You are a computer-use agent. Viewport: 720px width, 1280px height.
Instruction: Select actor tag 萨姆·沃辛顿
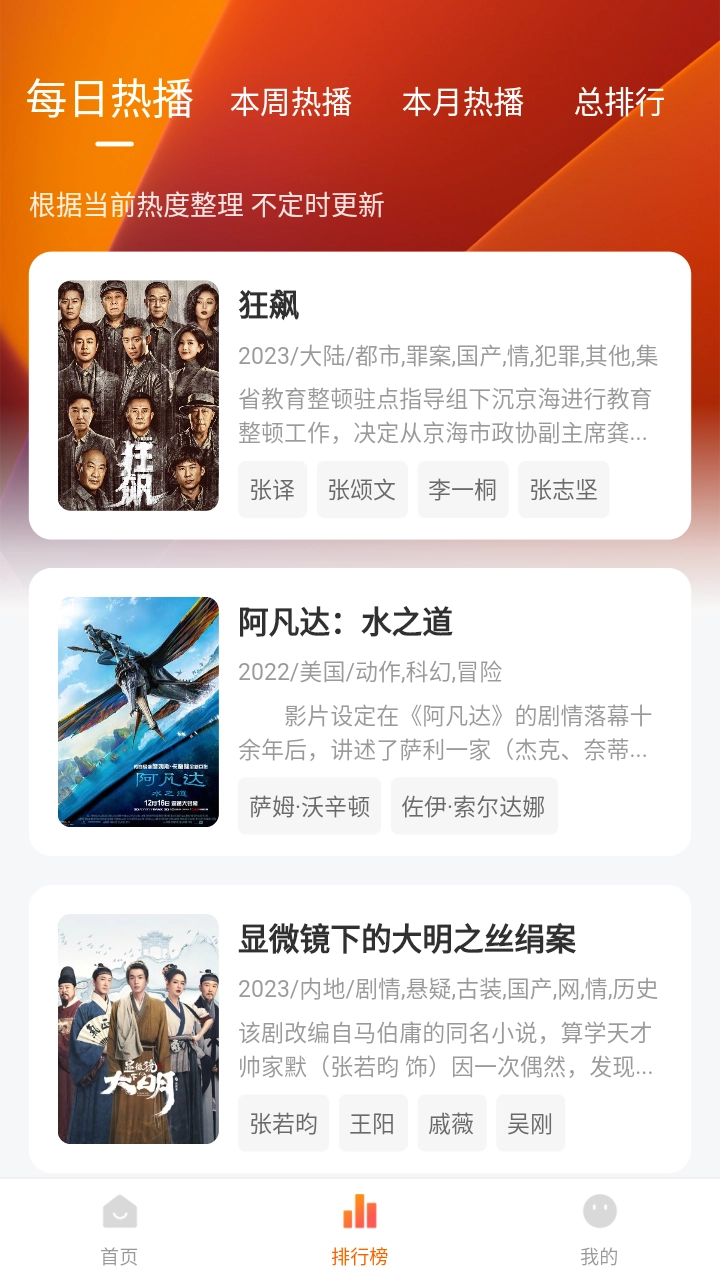(x=310, y=806)
